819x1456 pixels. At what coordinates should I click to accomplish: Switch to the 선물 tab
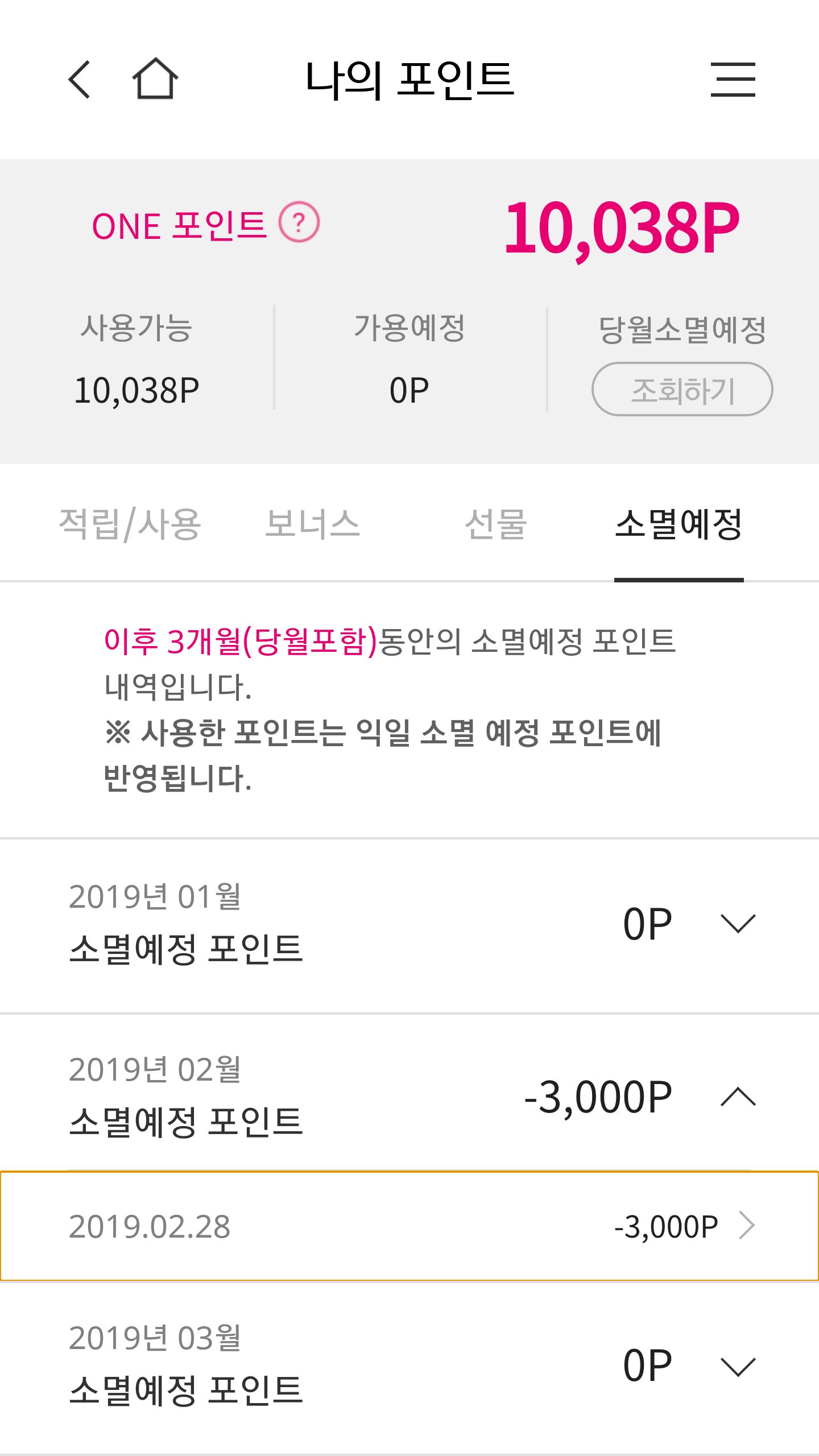[495, 524]
